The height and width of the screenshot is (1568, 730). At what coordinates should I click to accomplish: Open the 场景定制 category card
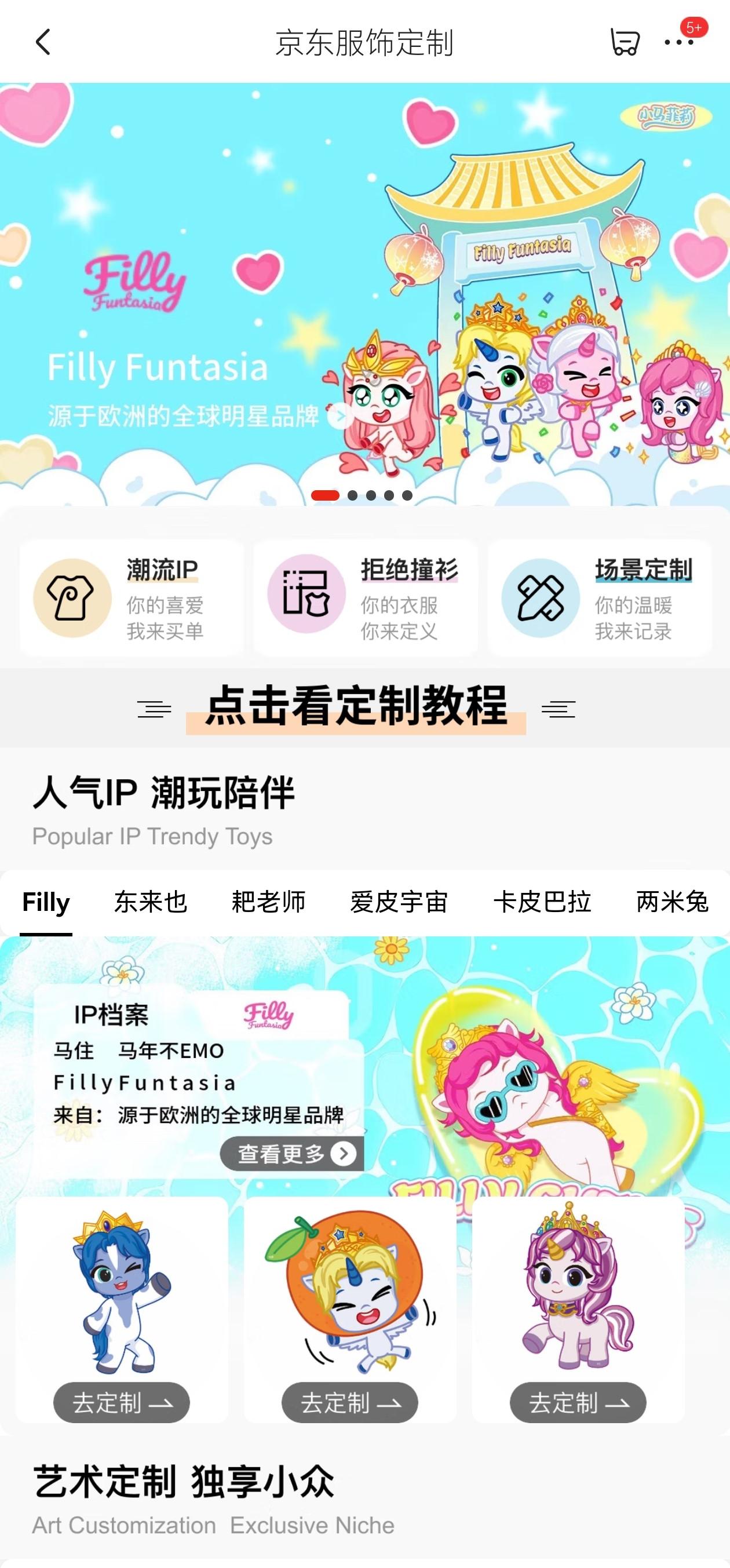click(x=600, y=598)
